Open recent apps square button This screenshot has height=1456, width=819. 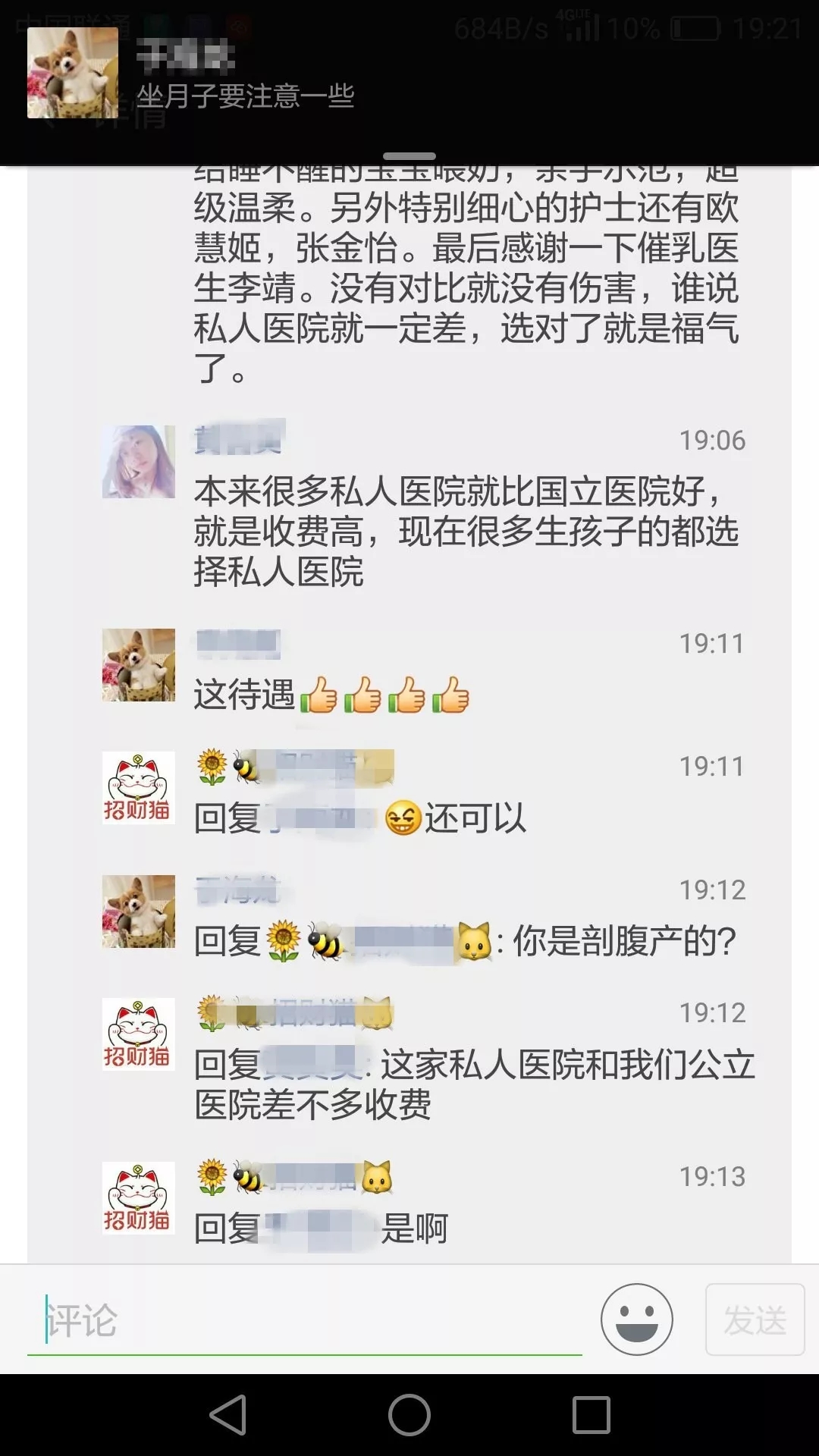click(x=591, y=1415)
